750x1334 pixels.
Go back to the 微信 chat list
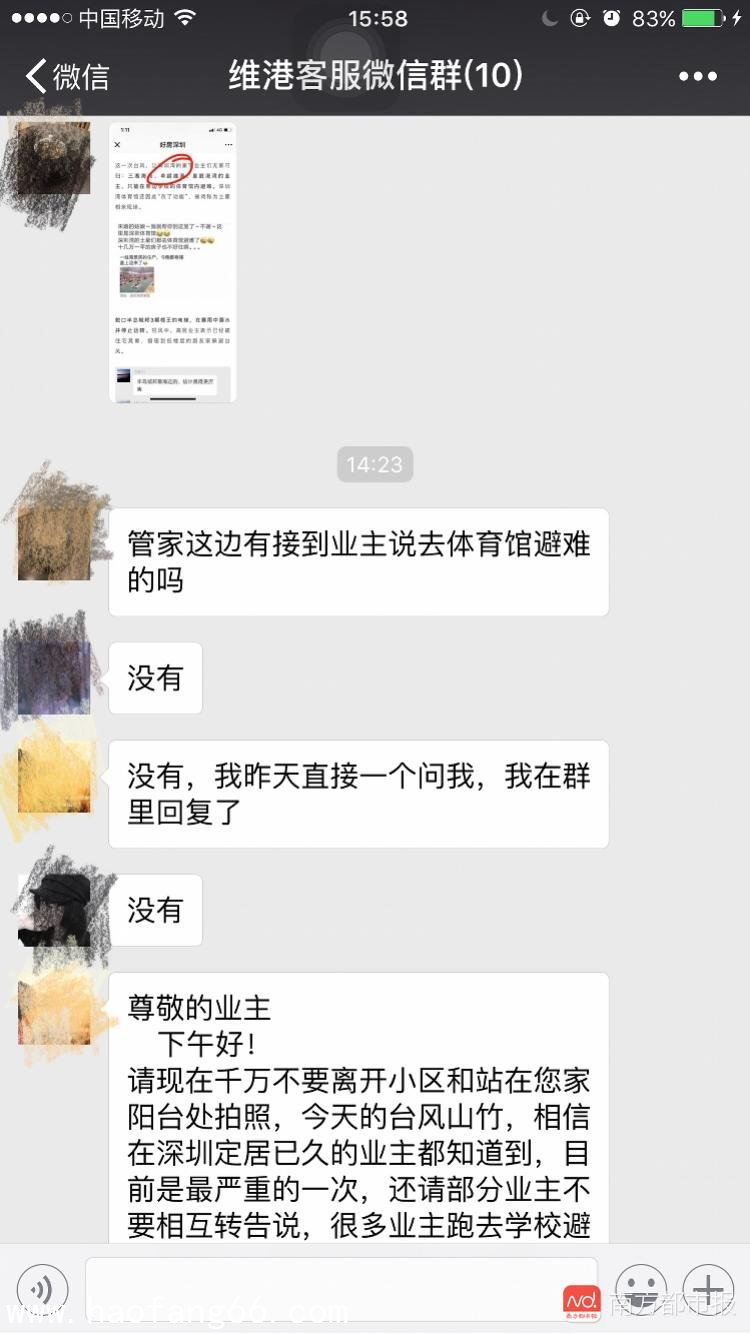[x=66, y=76]
